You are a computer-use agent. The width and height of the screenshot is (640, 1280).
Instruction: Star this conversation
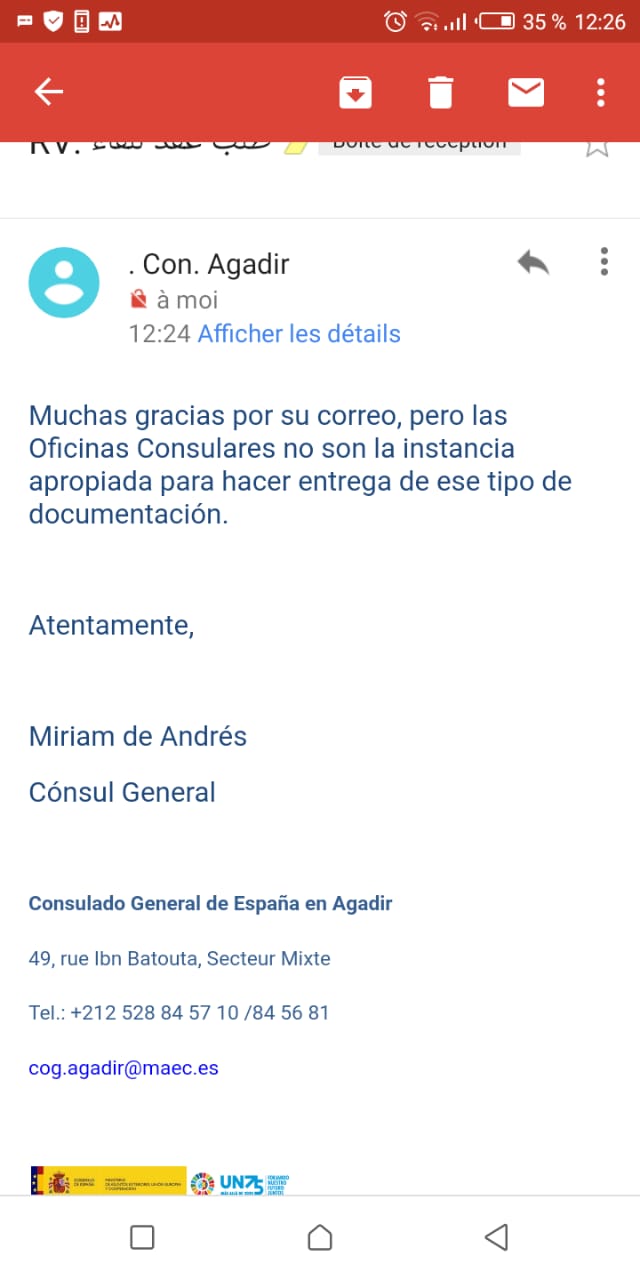tap(597, 146)
